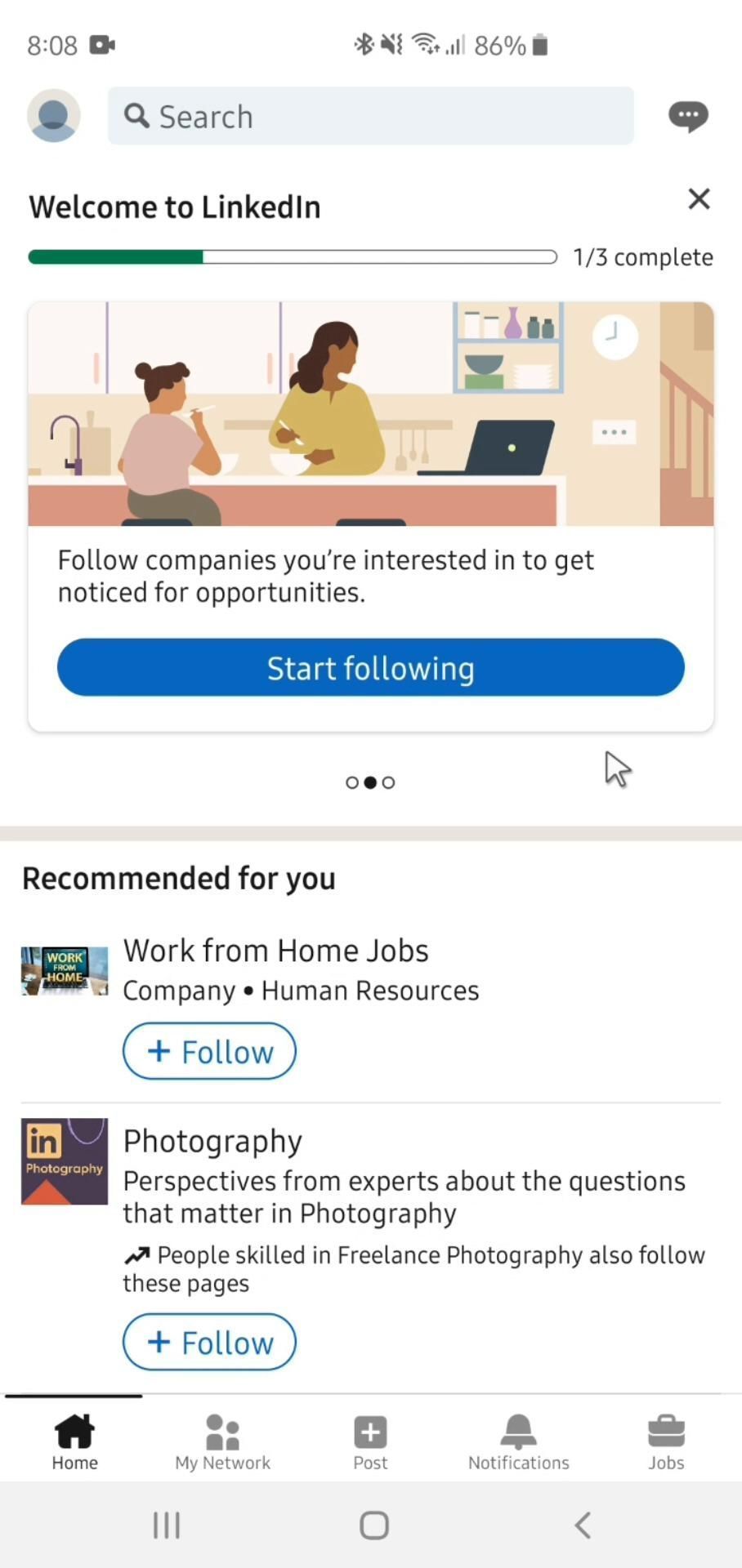Screen dimensions: 742x1568
Task: Open your profile avatar menu
Action: (x=54, y=116)
